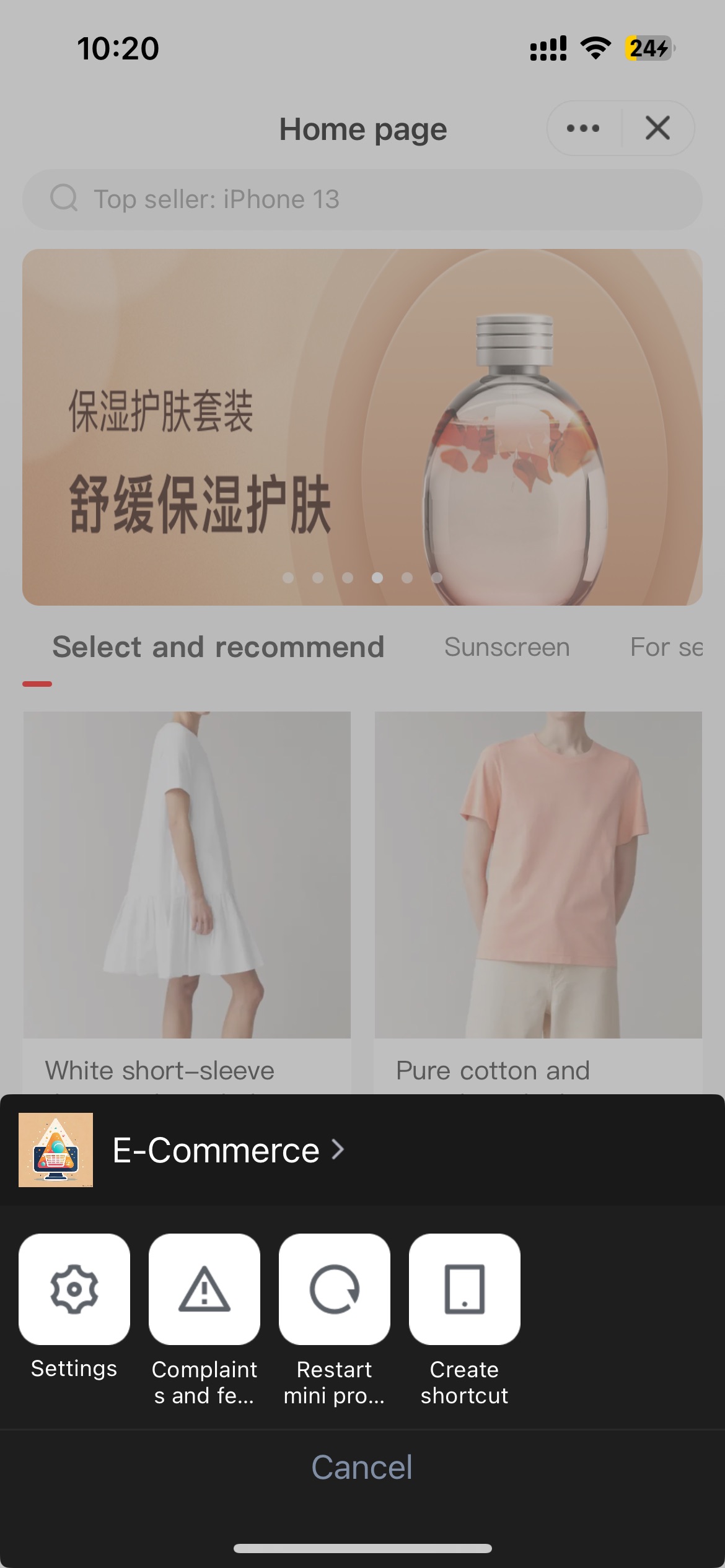Select the Select and recommend tab

click(218, 647)
